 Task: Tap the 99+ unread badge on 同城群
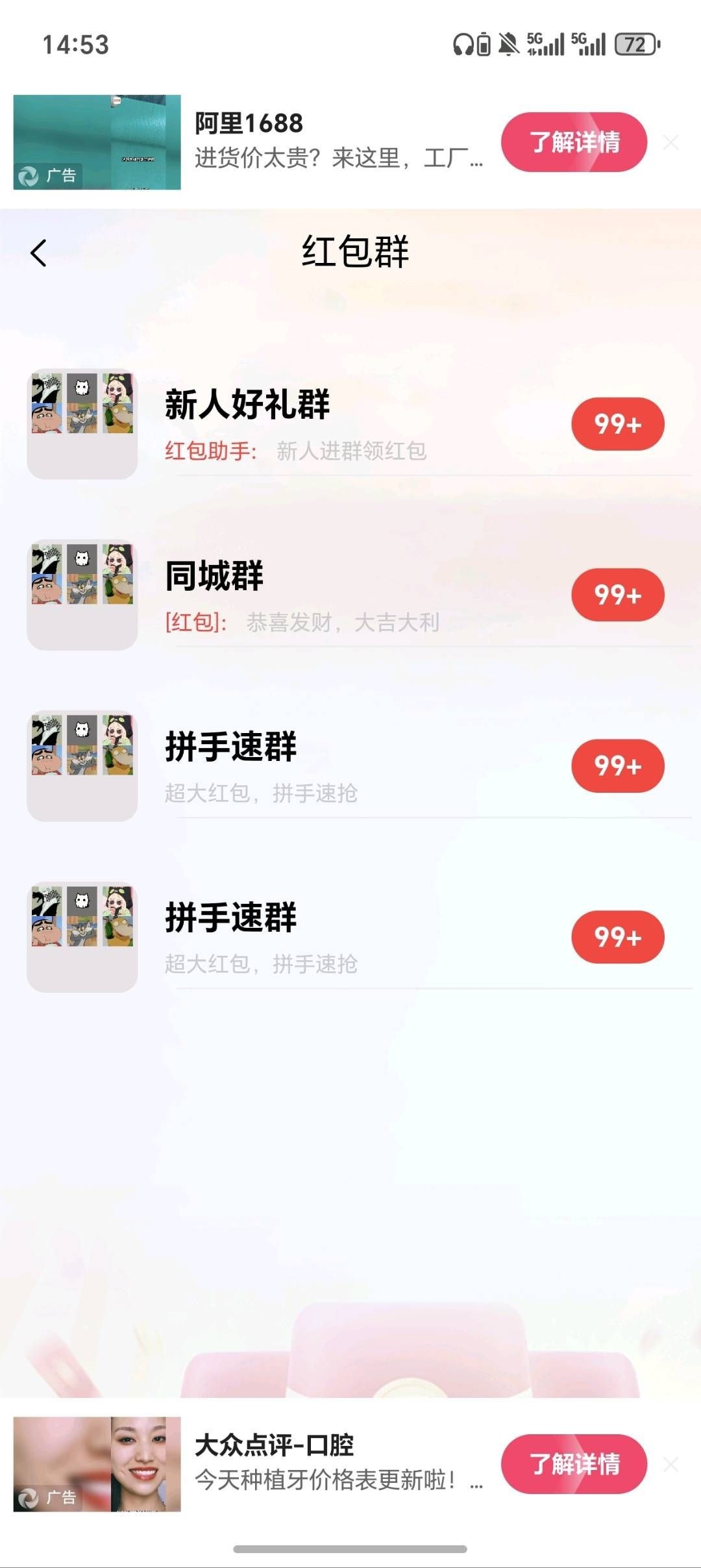coord(617,595)
